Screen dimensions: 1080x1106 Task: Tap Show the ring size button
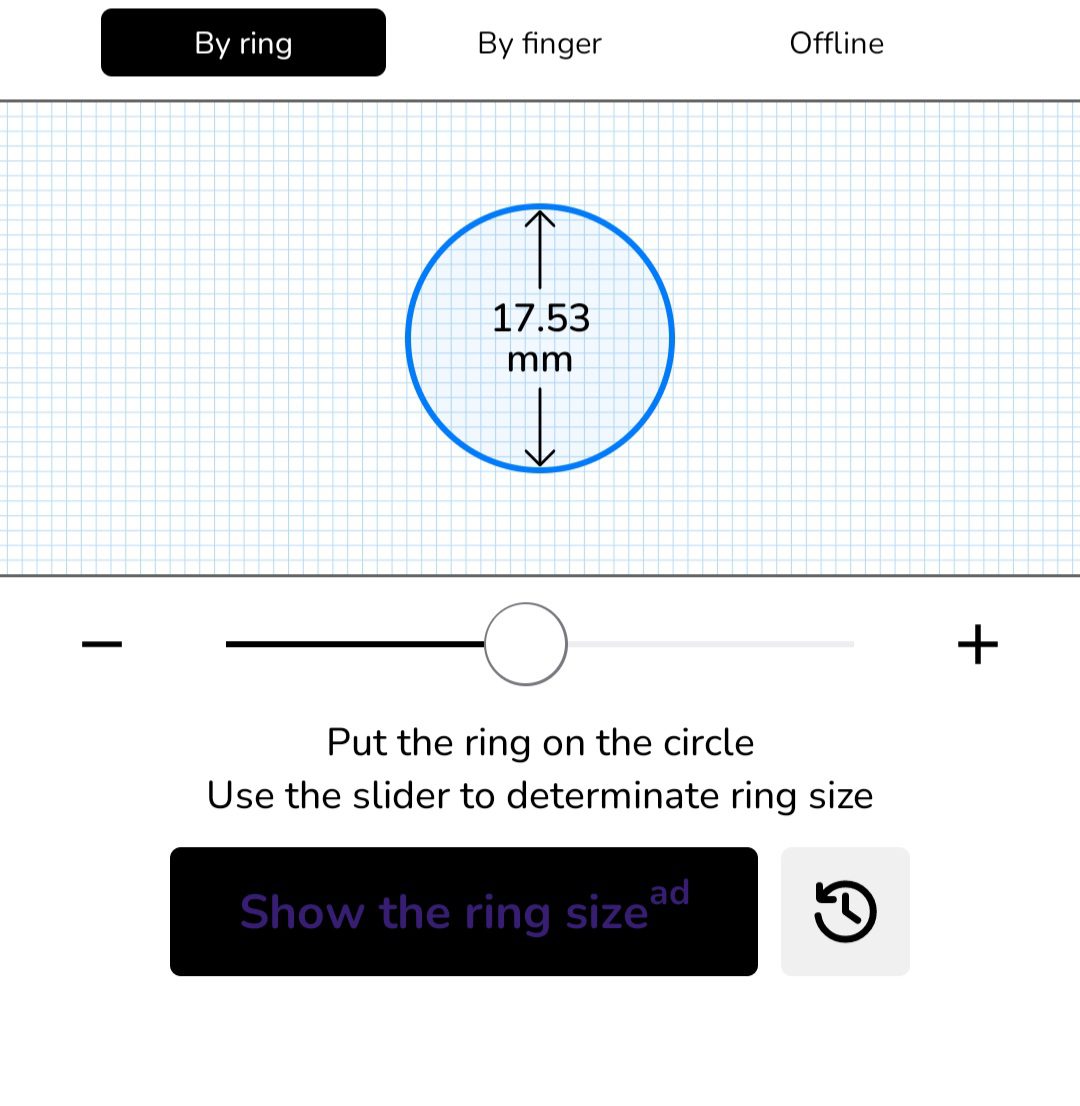tap(464, 911)
